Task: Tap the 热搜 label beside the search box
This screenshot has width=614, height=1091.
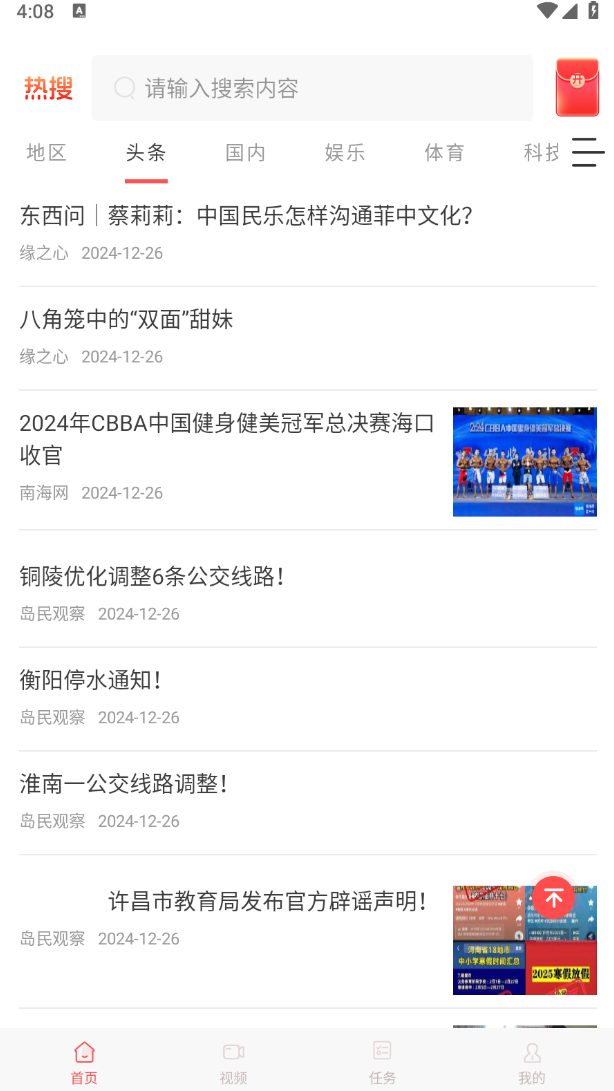Action: (x=49, y=88)
